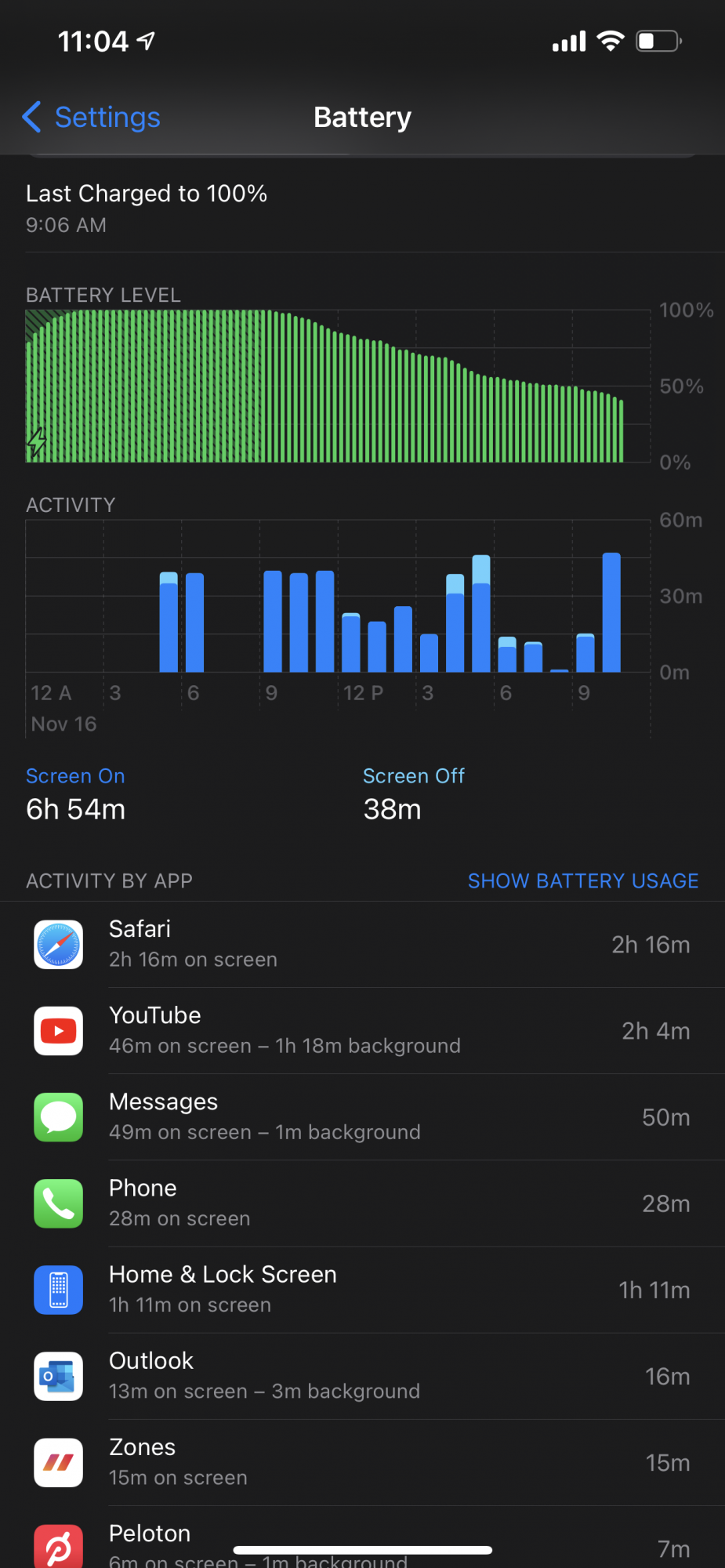Tap Home & Lock Screen row
This screenshot has height=1568, width=725.
(362, 1290)
